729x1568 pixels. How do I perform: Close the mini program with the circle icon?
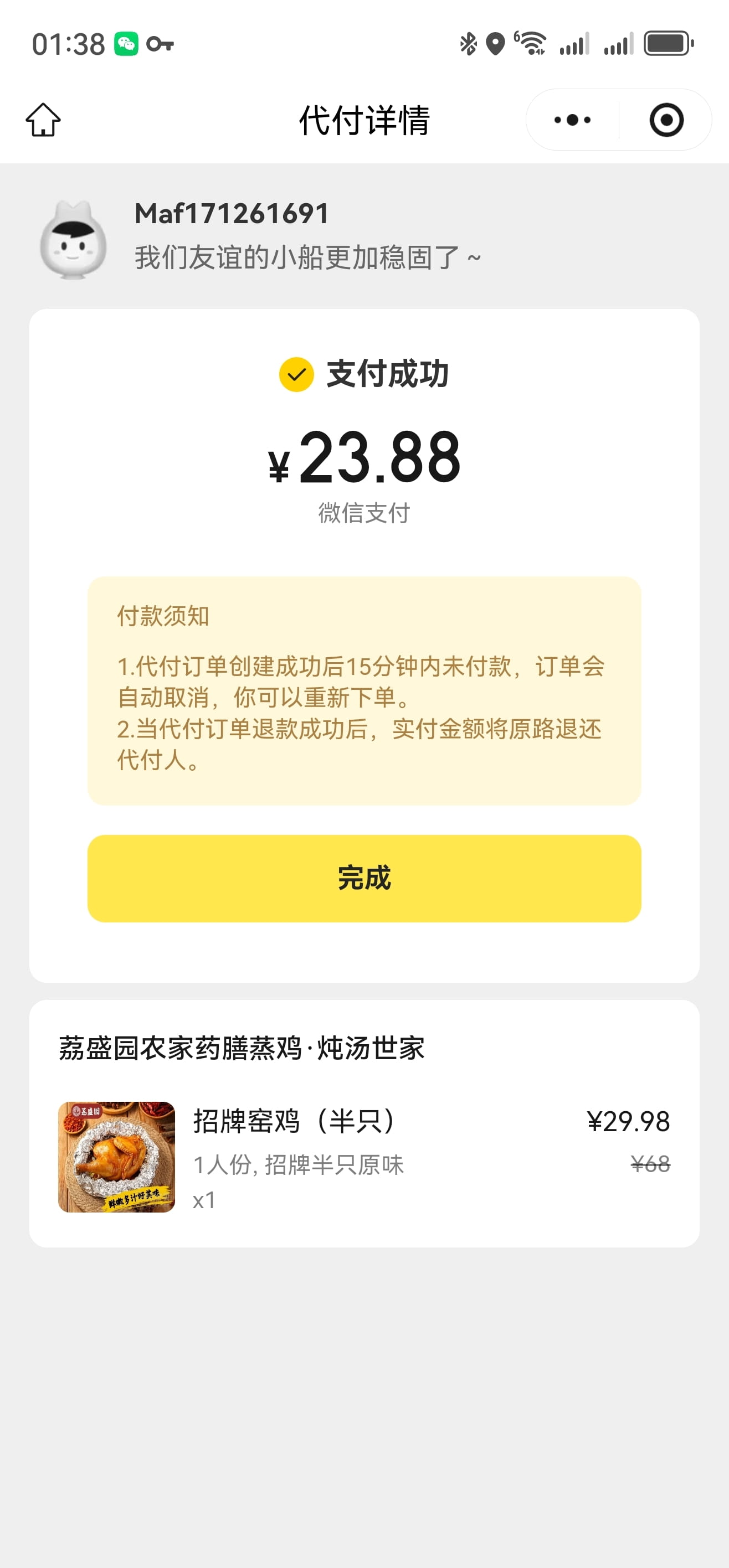pyautogui.click(x=666, y=120)
